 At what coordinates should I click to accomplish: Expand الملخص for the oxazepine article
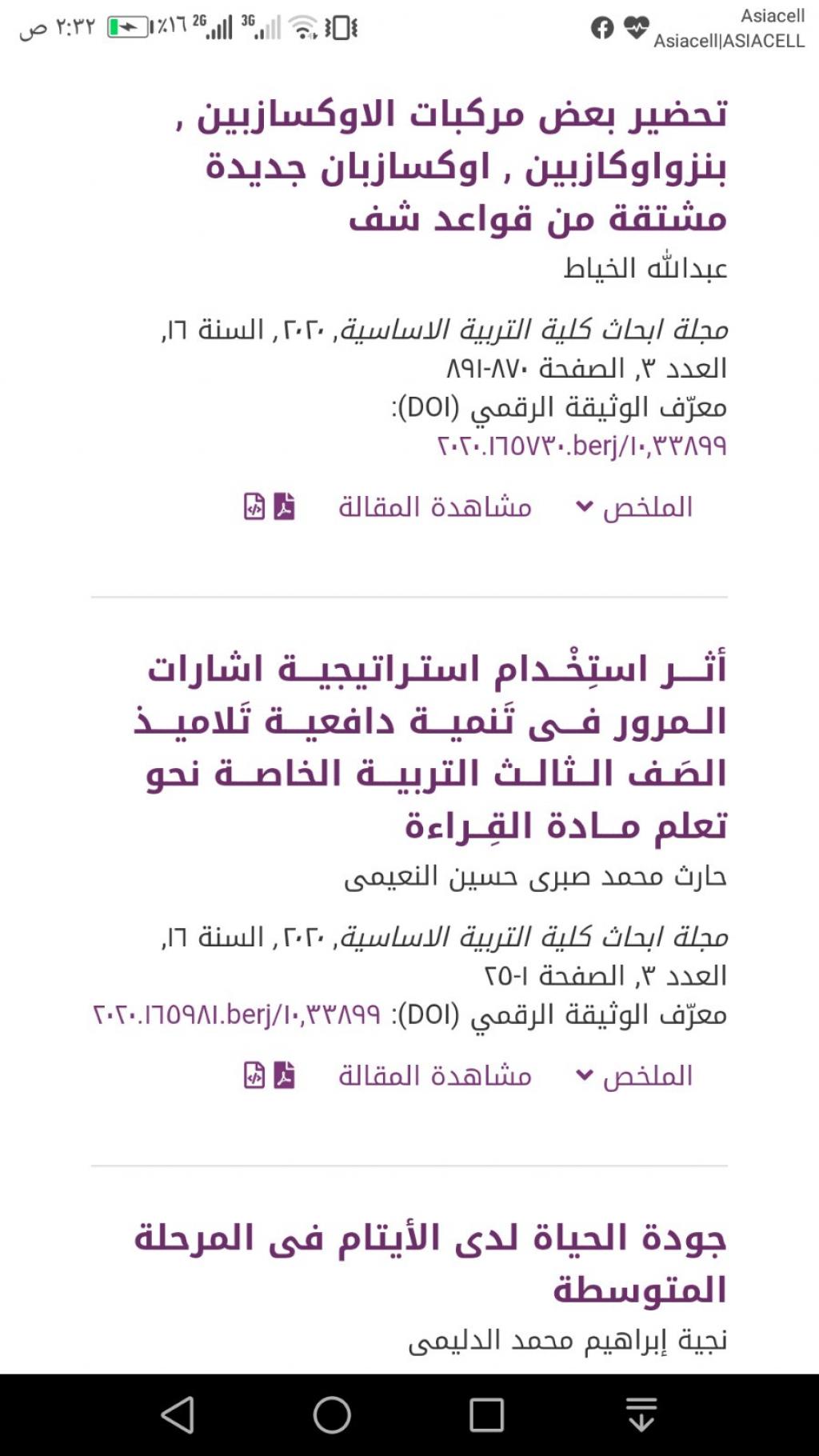635,507
